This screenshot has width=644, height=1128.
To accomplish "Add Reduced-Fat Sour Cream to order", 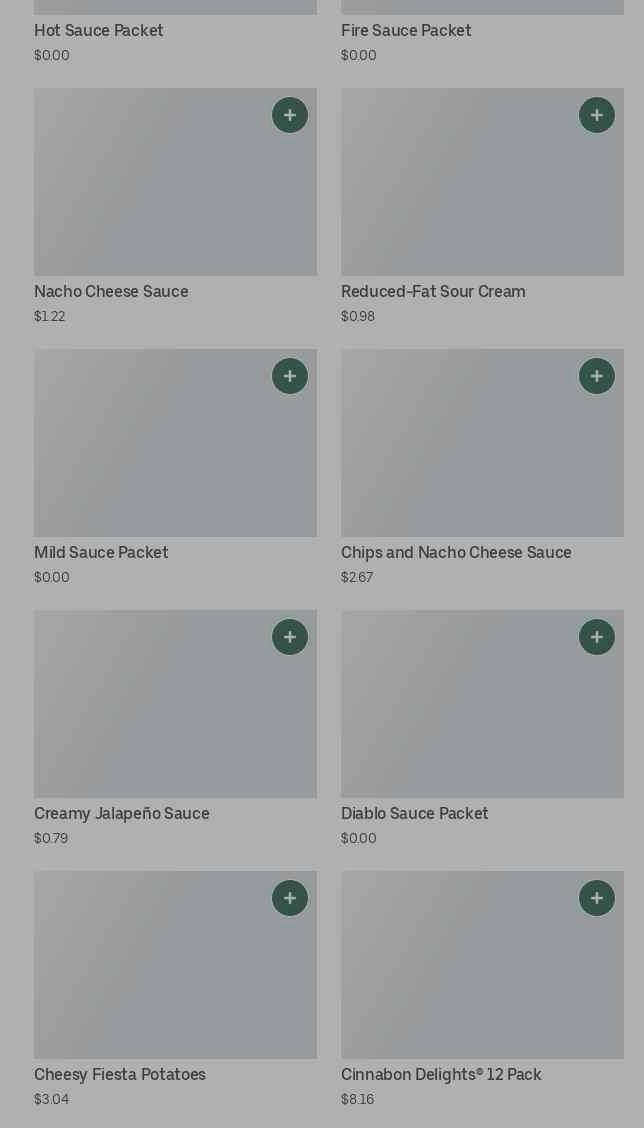I will click(597, 115).
